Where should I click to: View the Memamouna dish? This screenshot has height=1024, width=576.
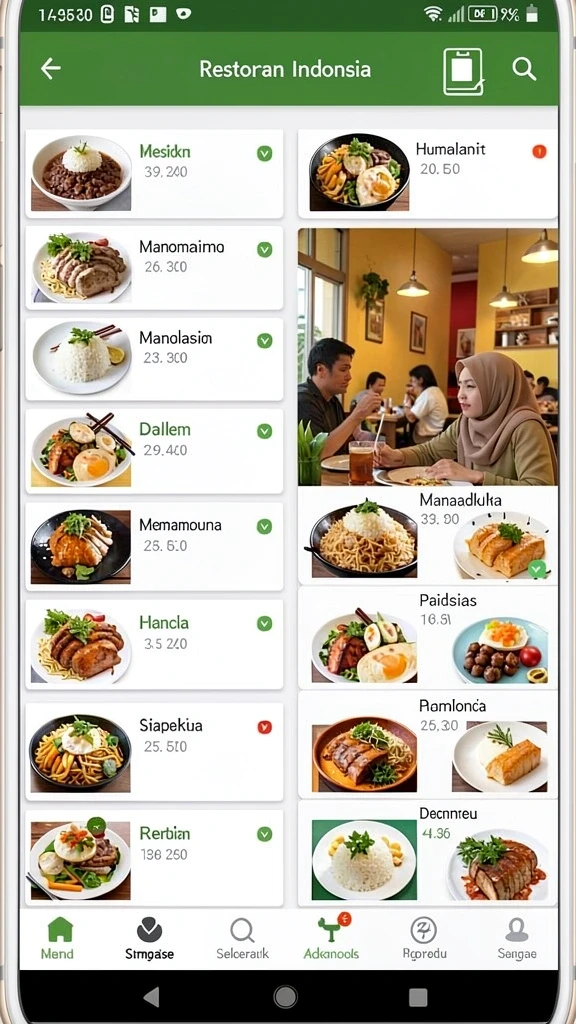coord(154,546)
